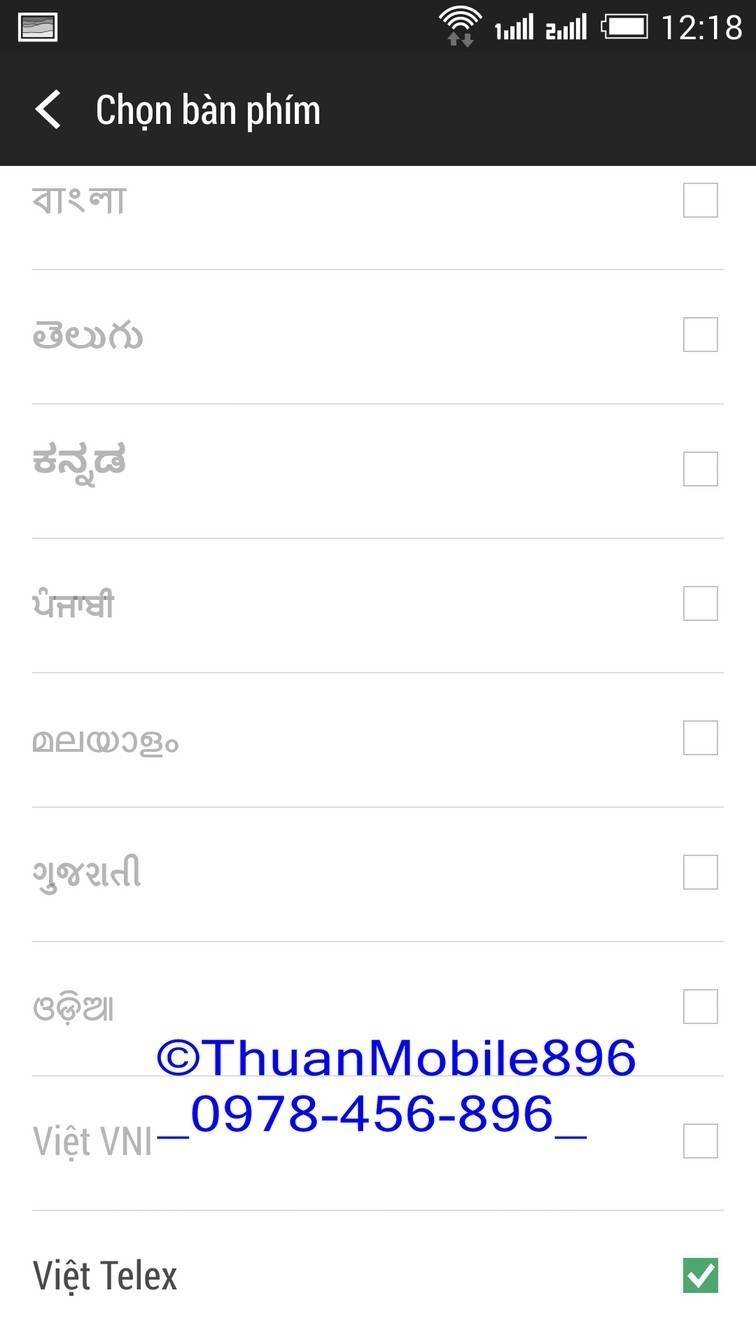Check the ગુજરાતી keyboard option
The width and height of the screenshot is (756, 1344).
pos(700,873)
